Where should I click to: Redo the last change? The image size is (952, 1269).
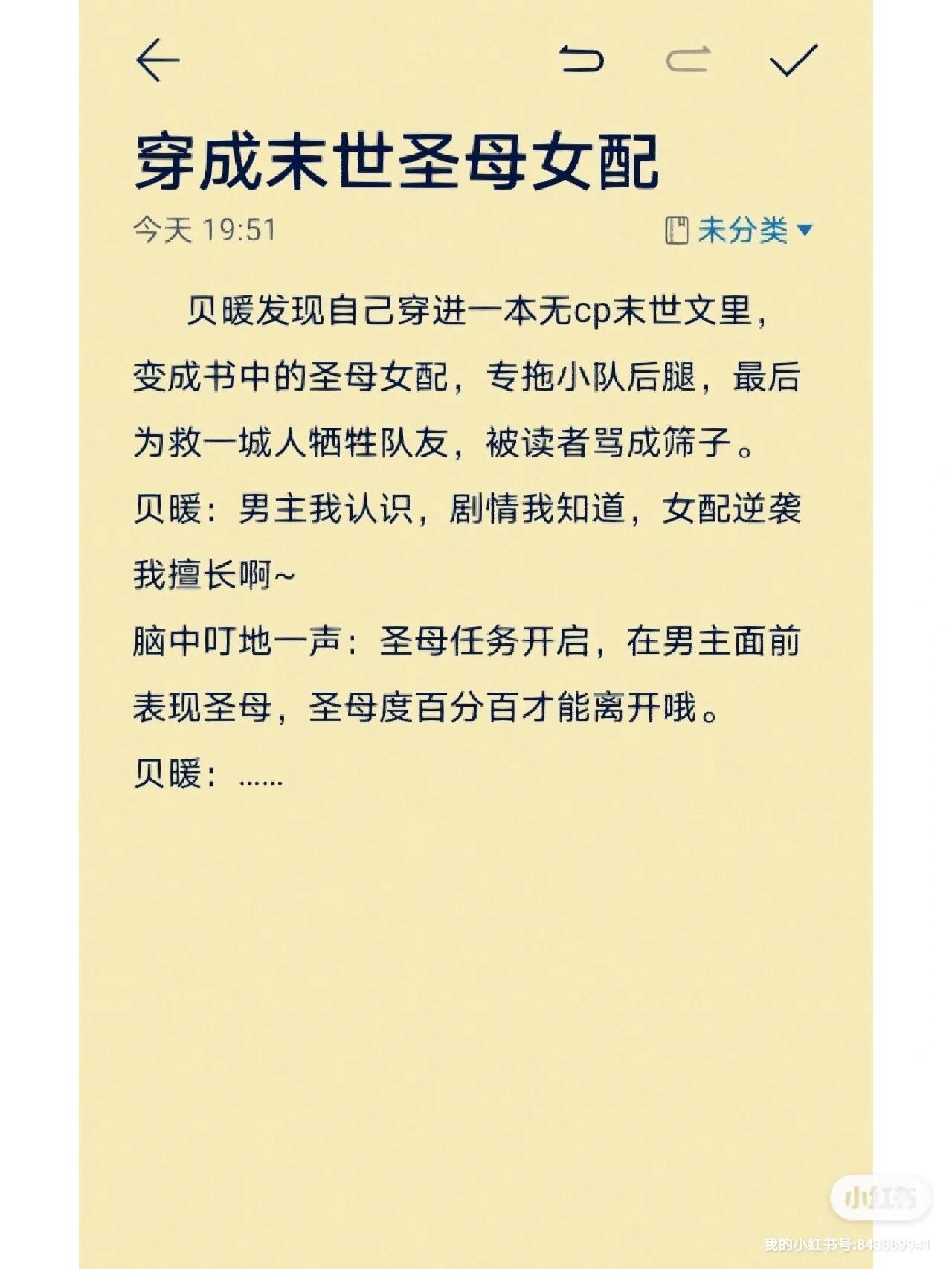(688, 60)
